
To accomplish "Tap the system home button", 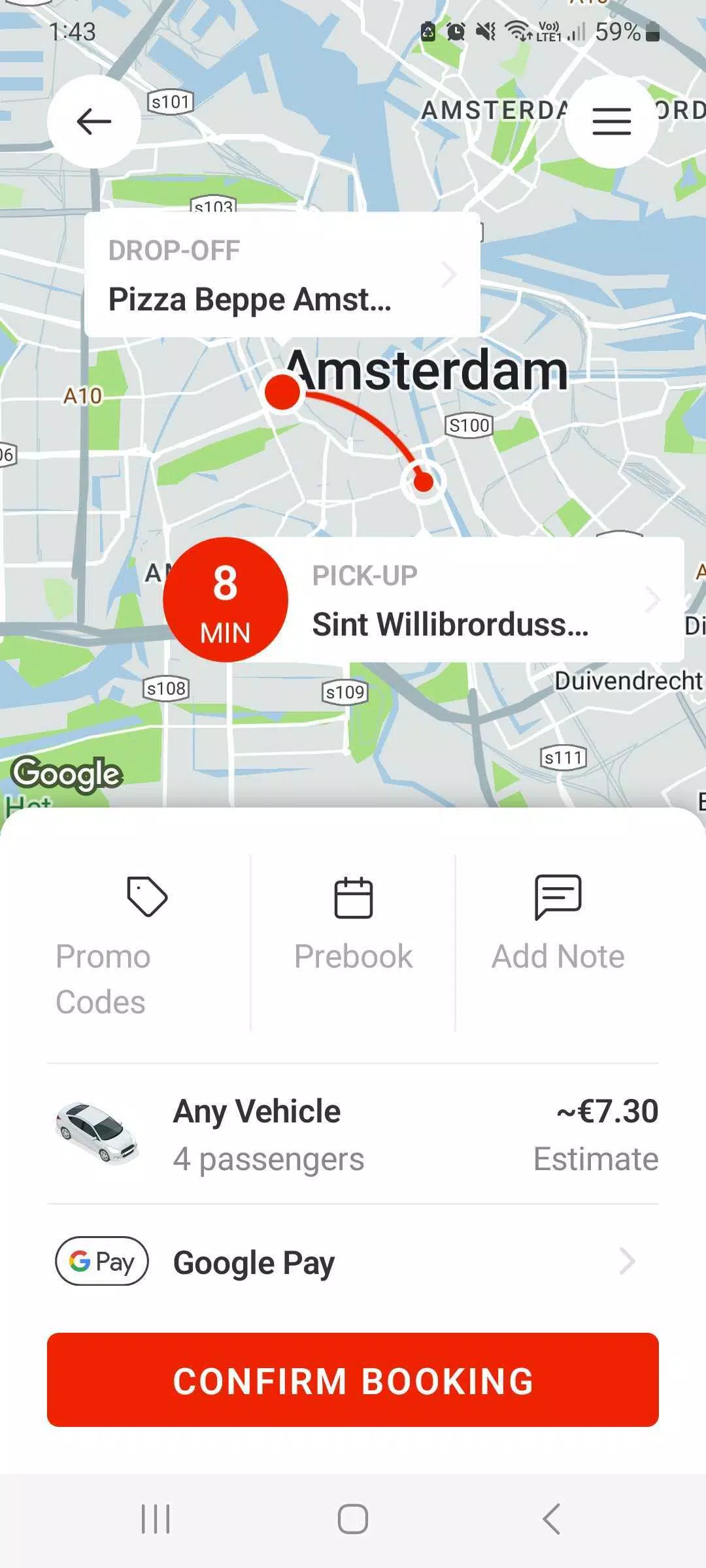I will 353,1519.
